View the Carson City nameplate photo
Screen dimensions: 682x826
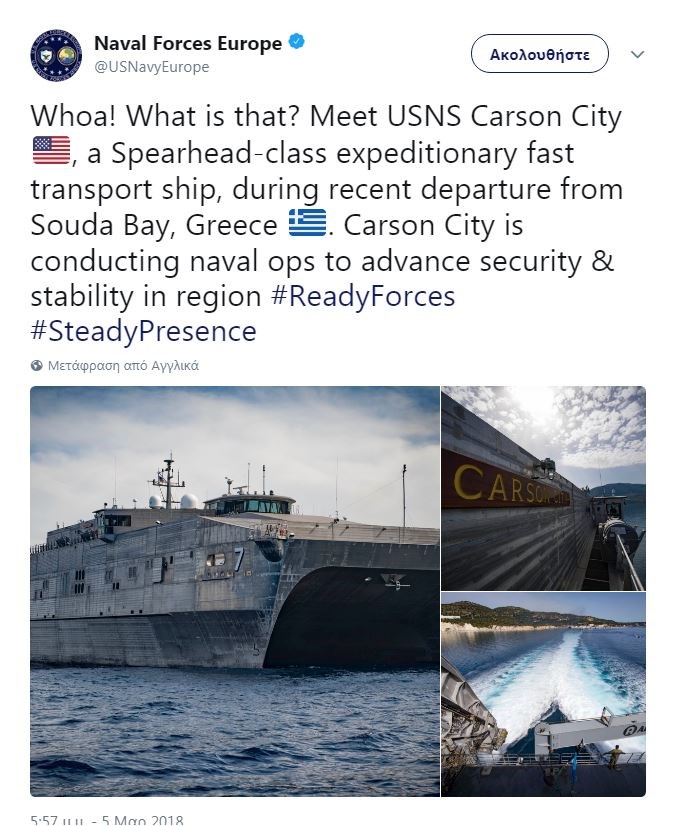pos(544,487)
